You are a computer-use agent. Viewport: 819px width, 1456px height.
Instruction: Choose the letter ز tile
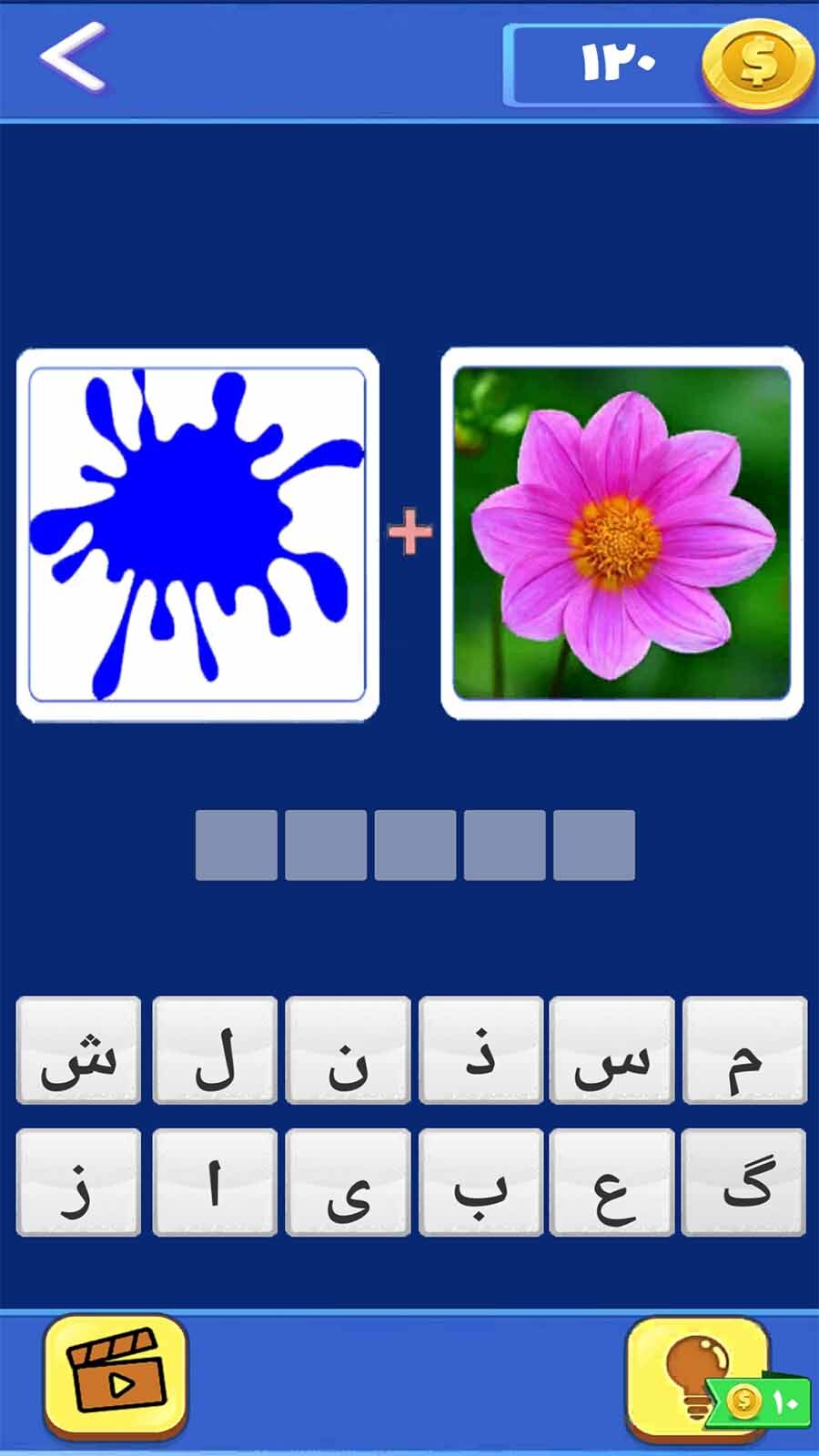point(79,1182)
